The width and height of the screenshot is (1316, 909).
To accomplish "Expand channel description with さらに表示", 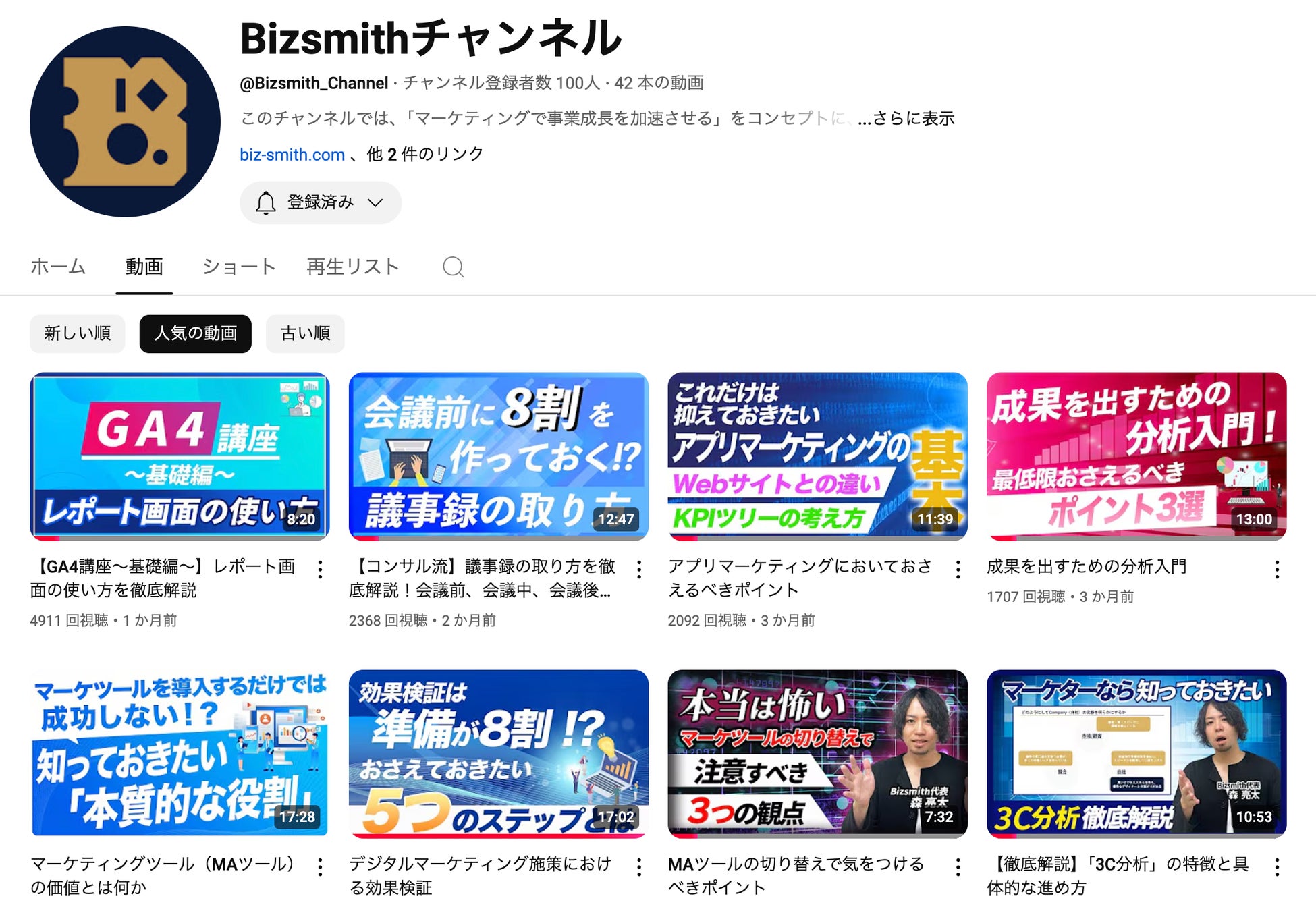I will pos(906,119).
